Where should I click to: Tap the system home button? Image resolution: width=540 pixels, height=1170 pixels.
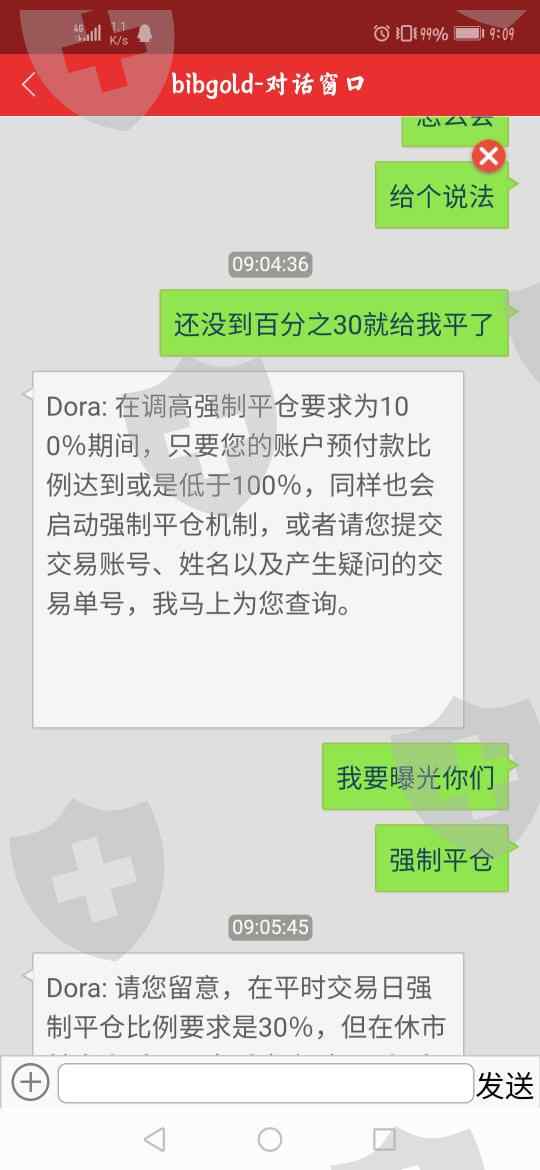[x=270, y=1139]
